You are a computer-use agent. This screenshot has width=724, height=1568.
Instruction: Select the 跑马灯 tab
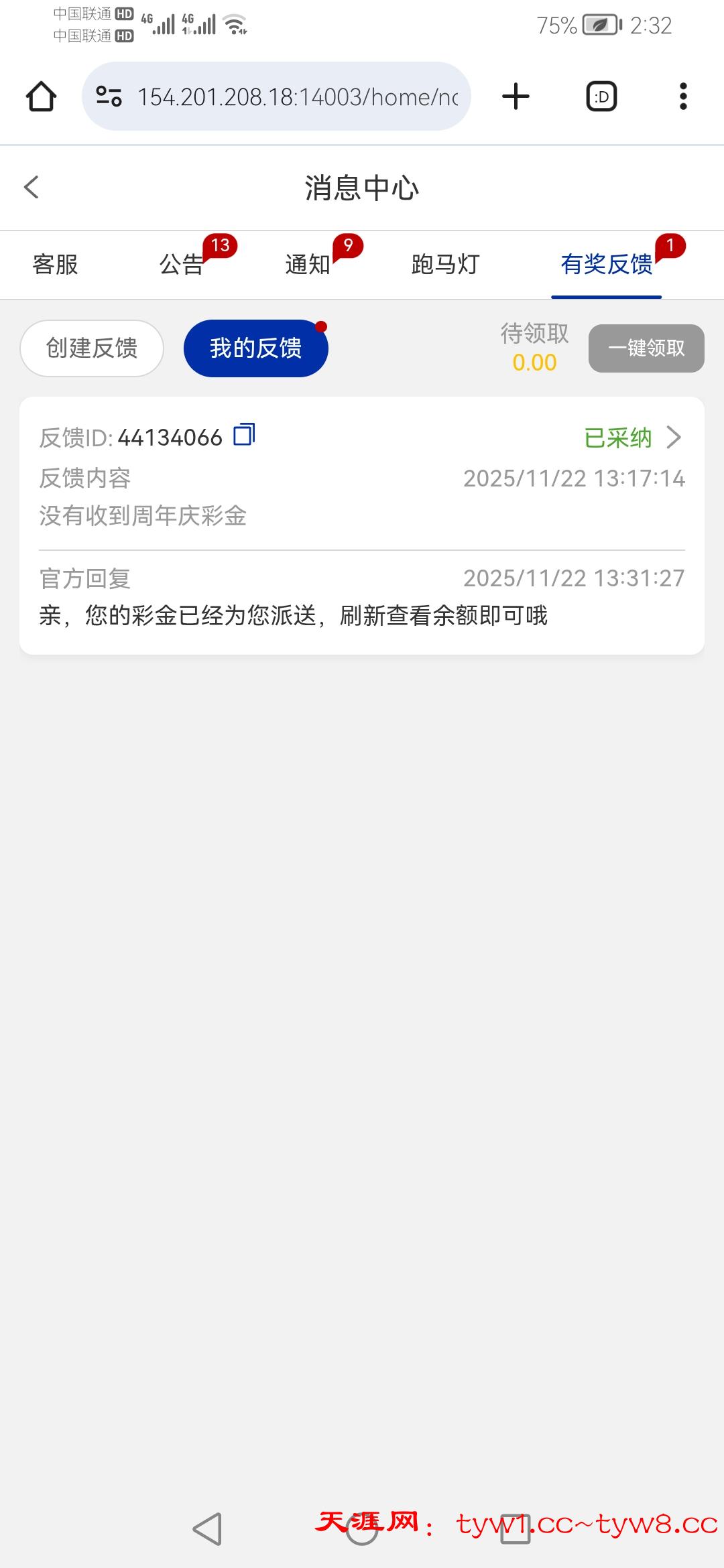click(x=445, y=265)
